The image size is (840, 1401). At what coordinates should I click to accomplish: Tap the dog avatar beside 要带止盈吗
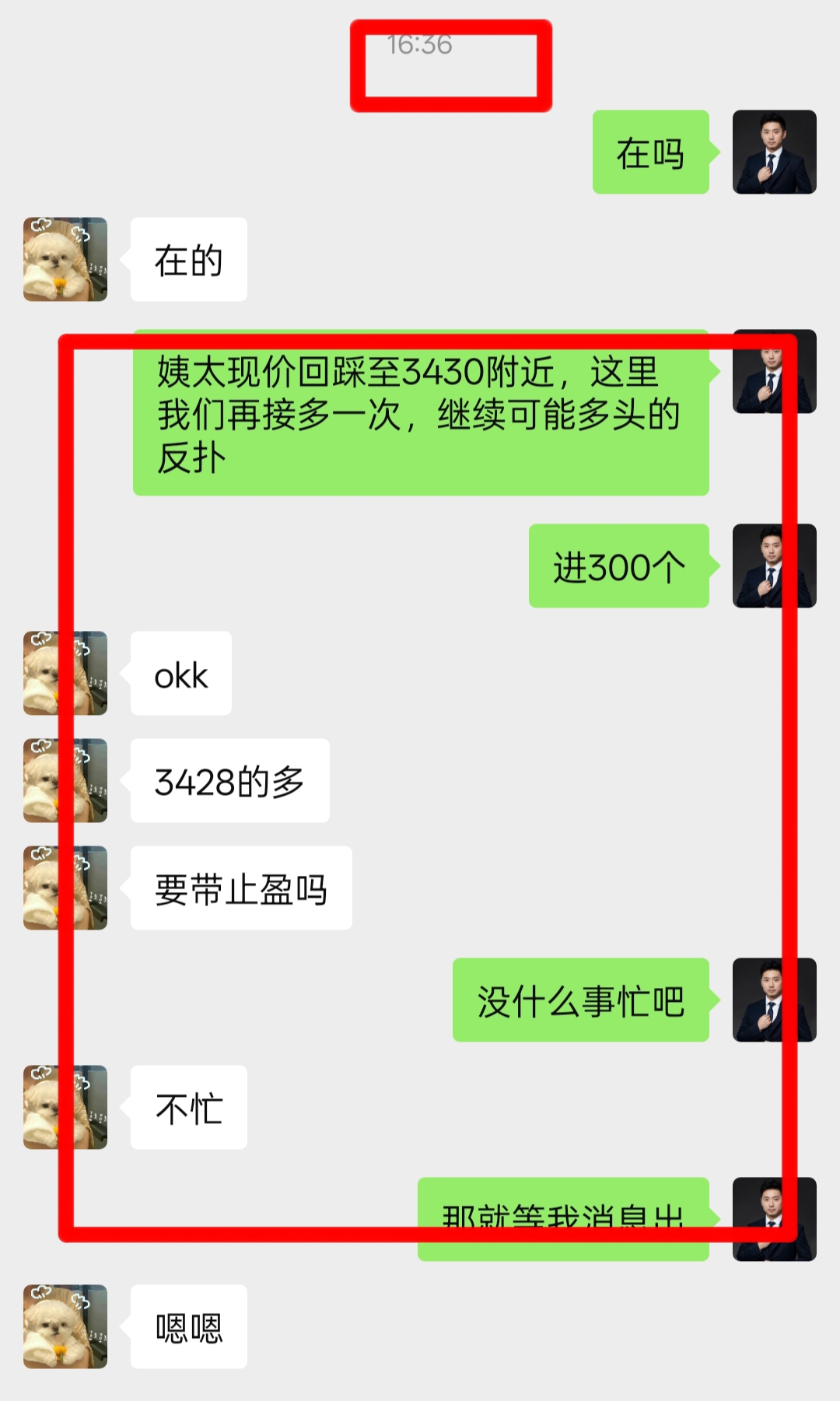tap(65, 888)
